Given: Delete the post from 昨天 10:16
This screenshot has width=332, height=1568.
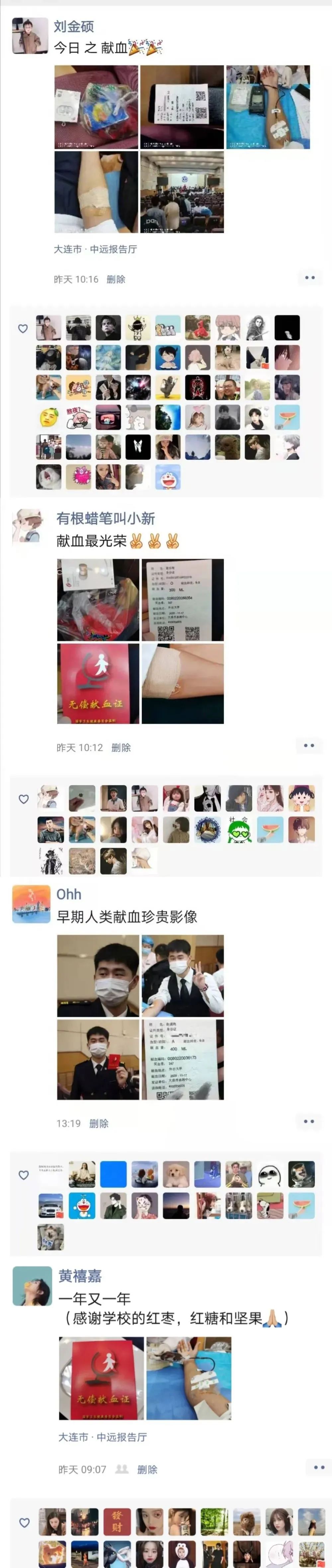Looking at the screenshot, I should [116, 280].
